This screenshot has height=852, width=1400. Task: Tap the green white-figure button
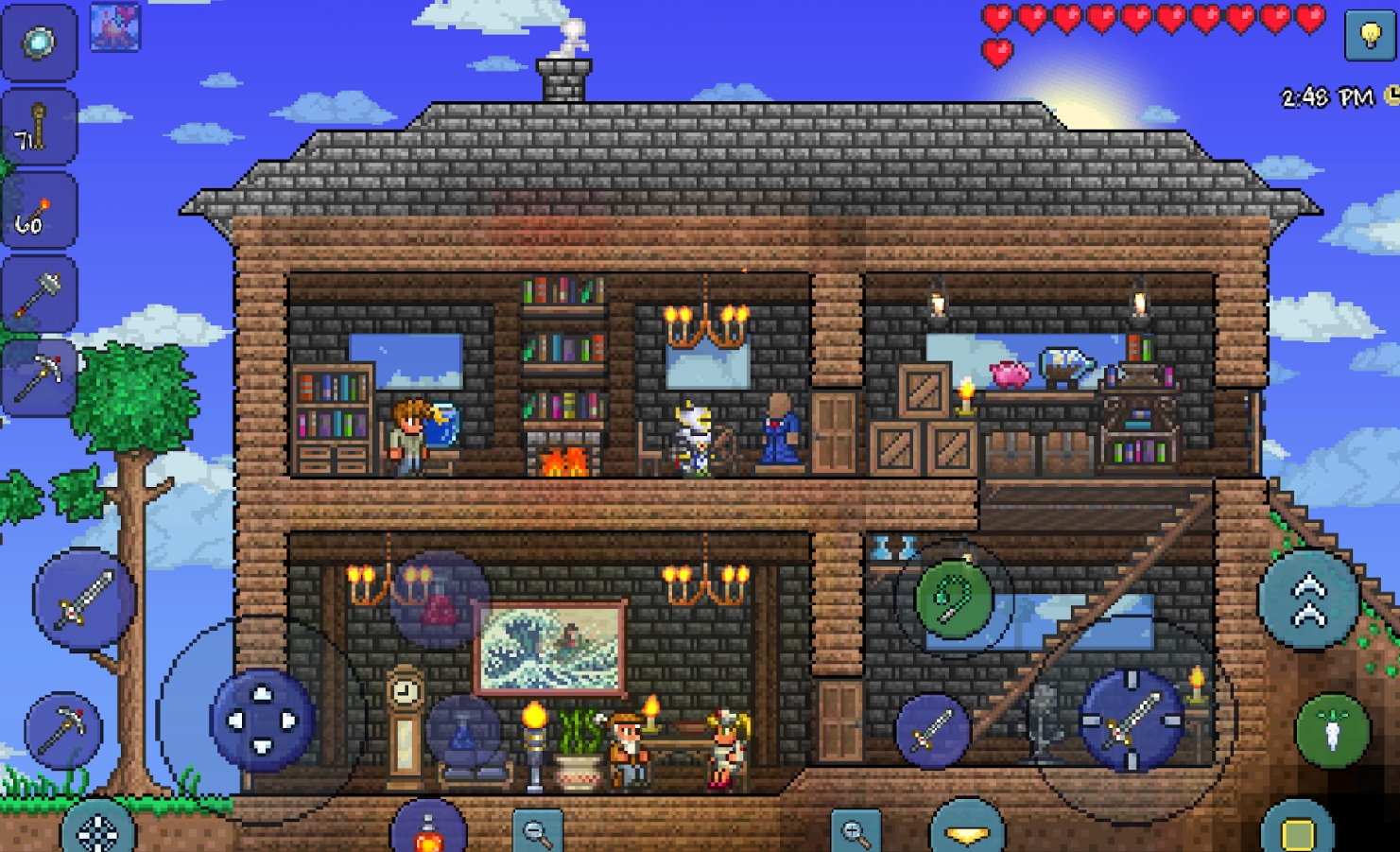click(x=1333, y=730)
